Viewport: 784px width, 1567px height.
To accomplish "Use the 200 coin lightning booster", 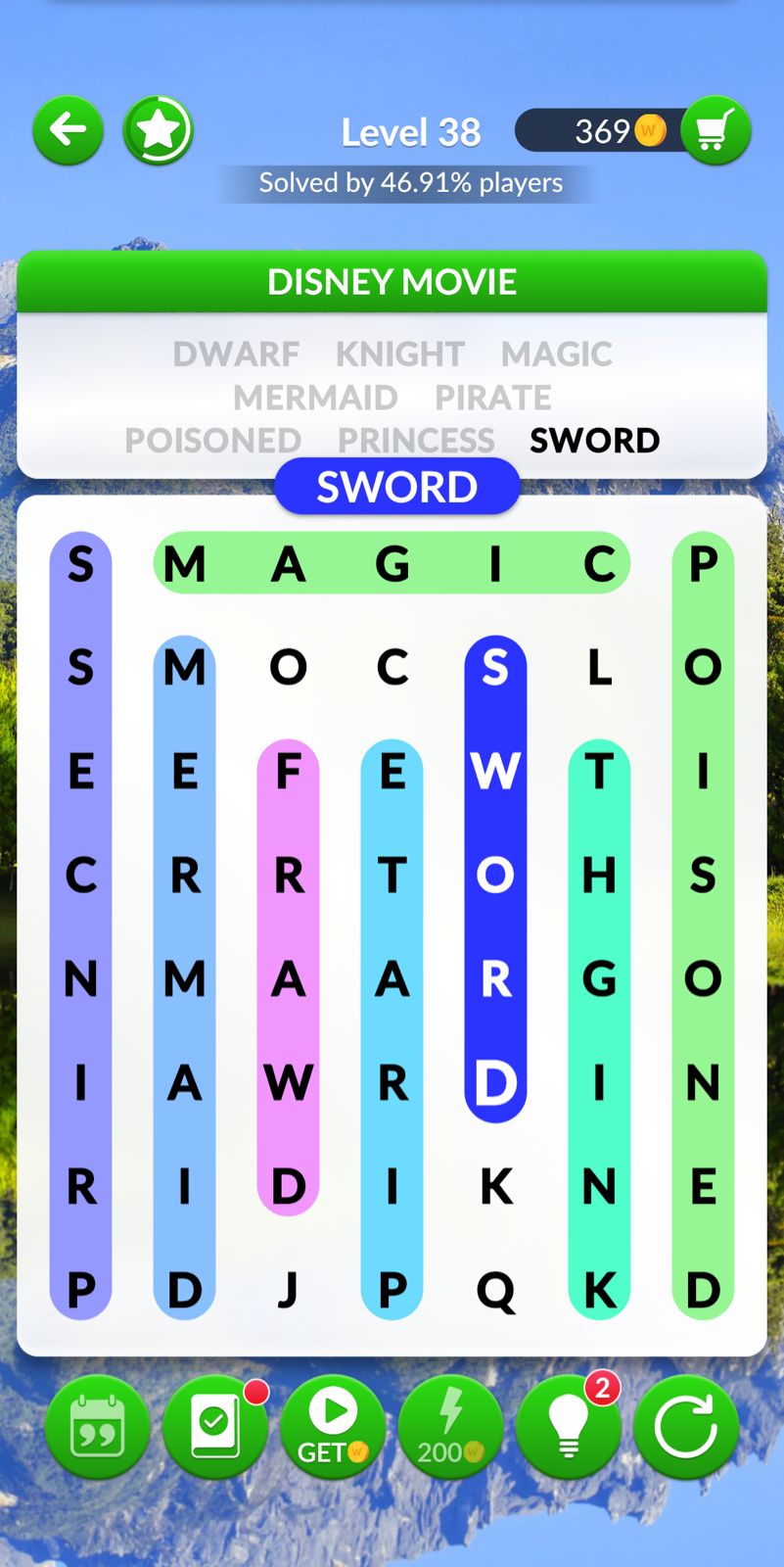I will pos(450,1427).
